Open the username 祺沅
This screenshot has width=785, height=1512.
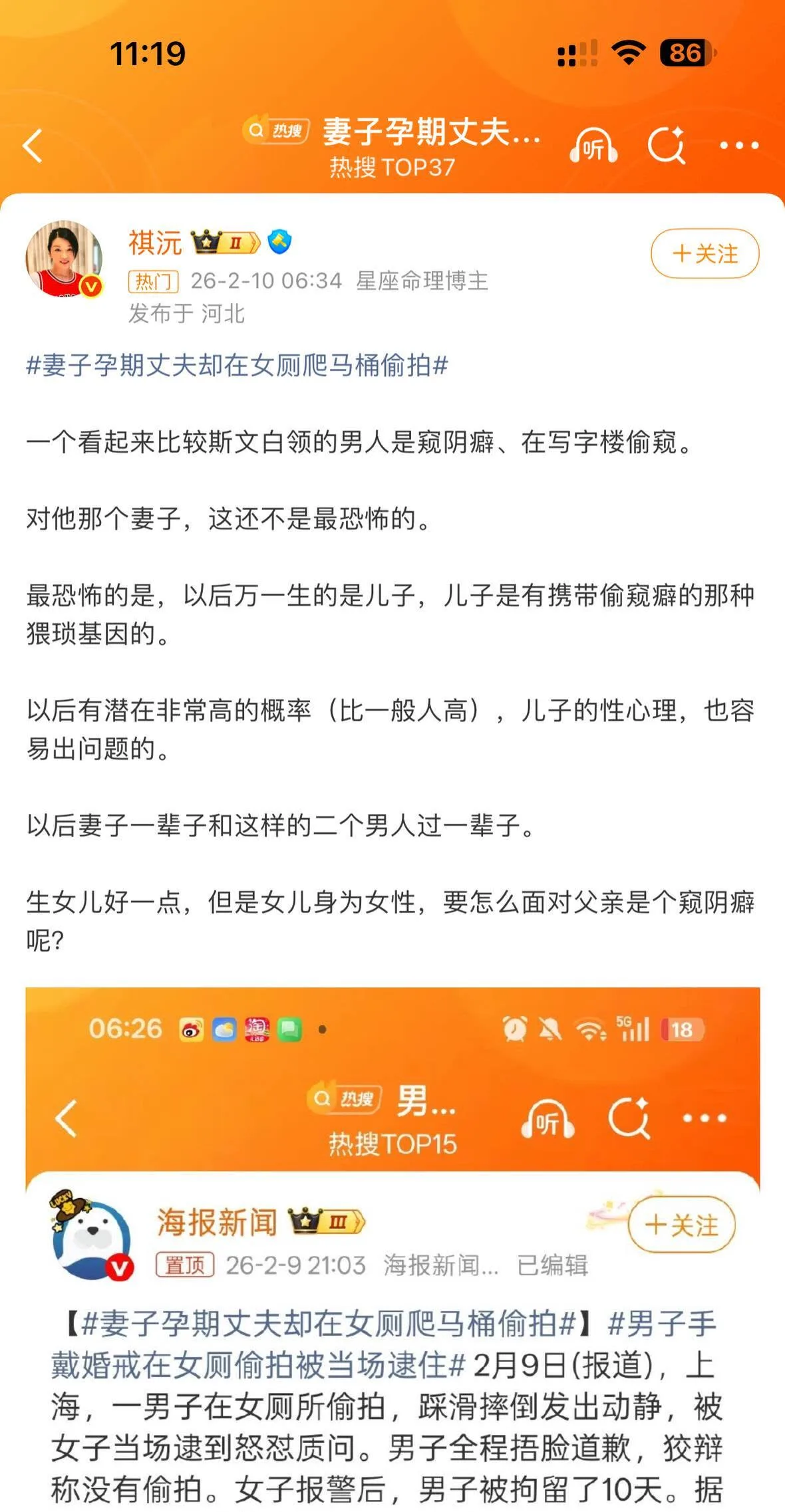[x=155, y=243]
